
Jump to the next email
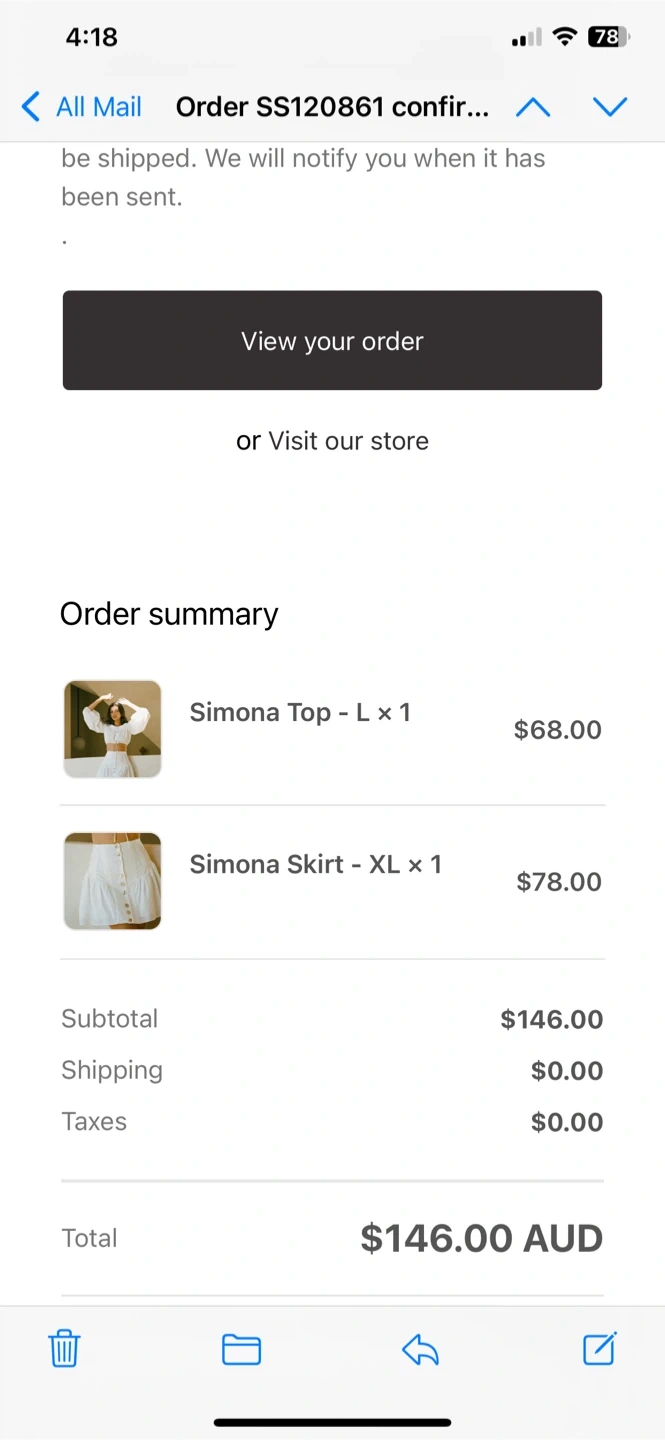[609, 107]
